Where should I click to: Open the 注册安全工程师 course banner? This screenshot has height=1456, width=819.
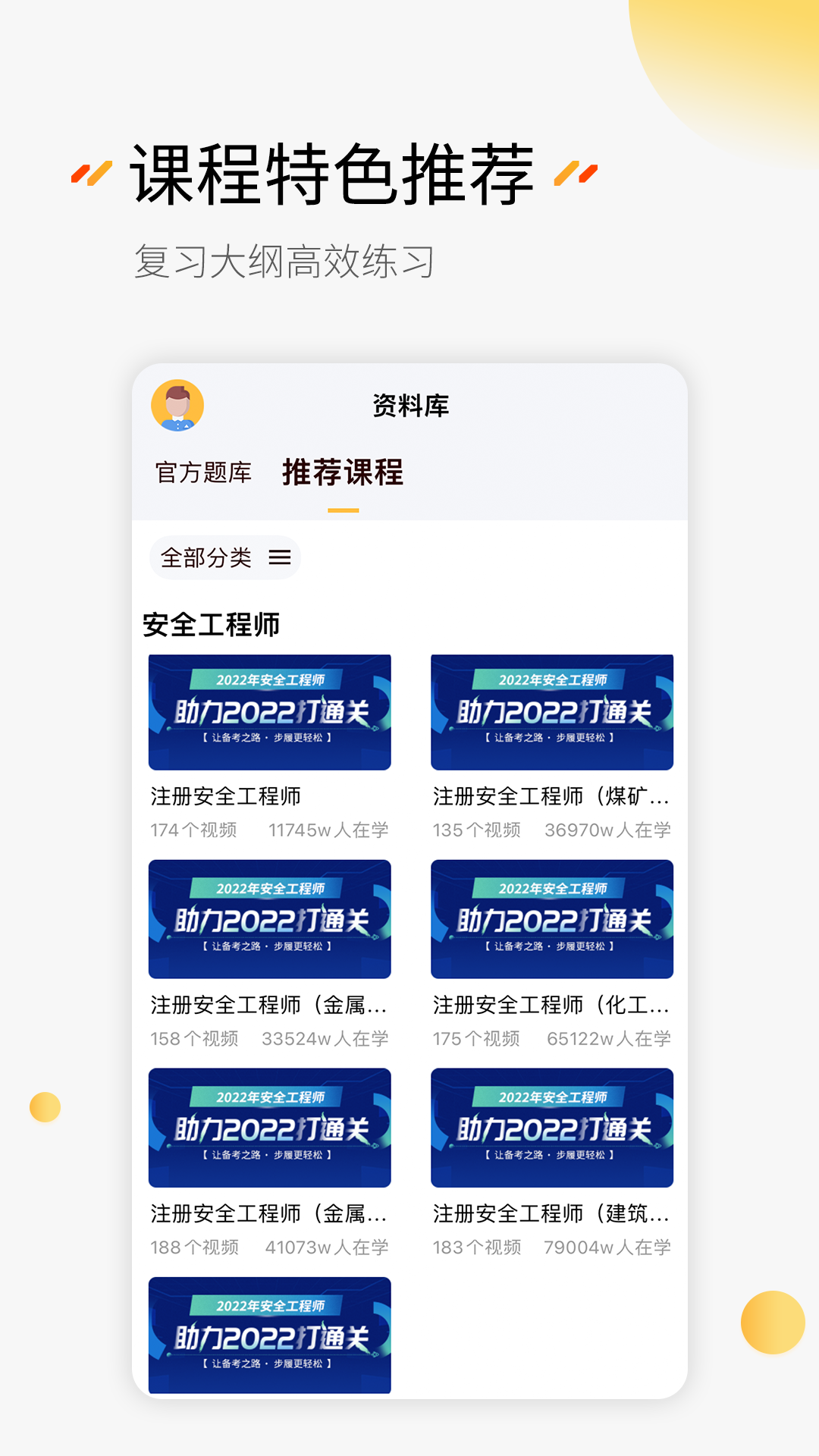pyautogui.click(x=270, y=713)
